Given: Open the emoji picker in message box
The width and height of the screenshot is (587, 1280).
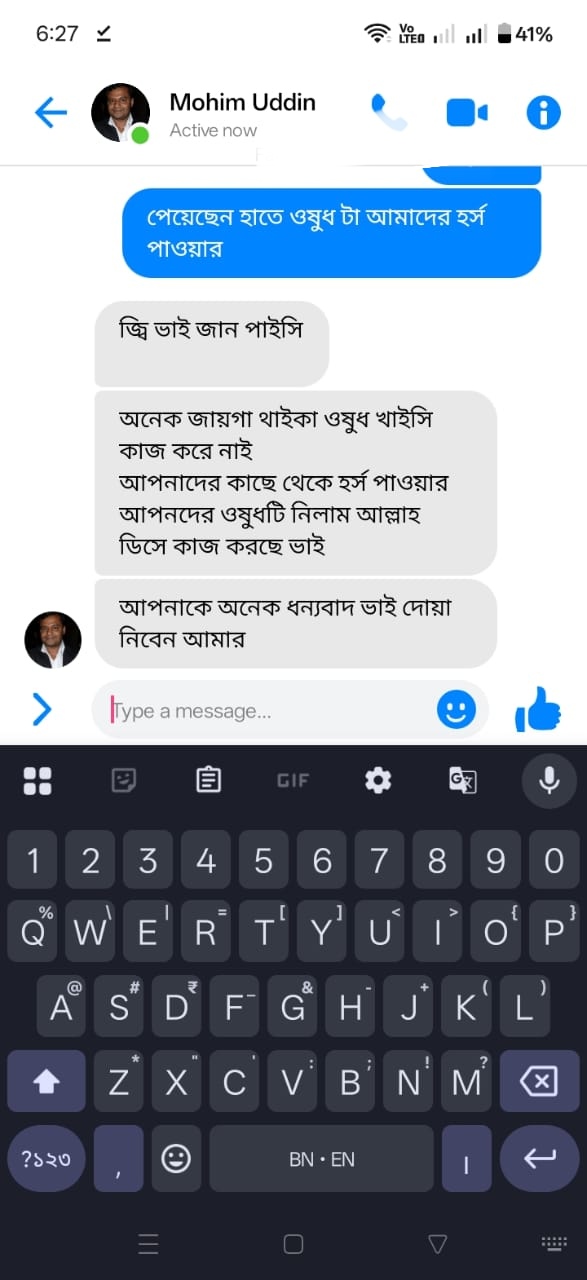Looking at the screenshot, I should pos(456,710).
